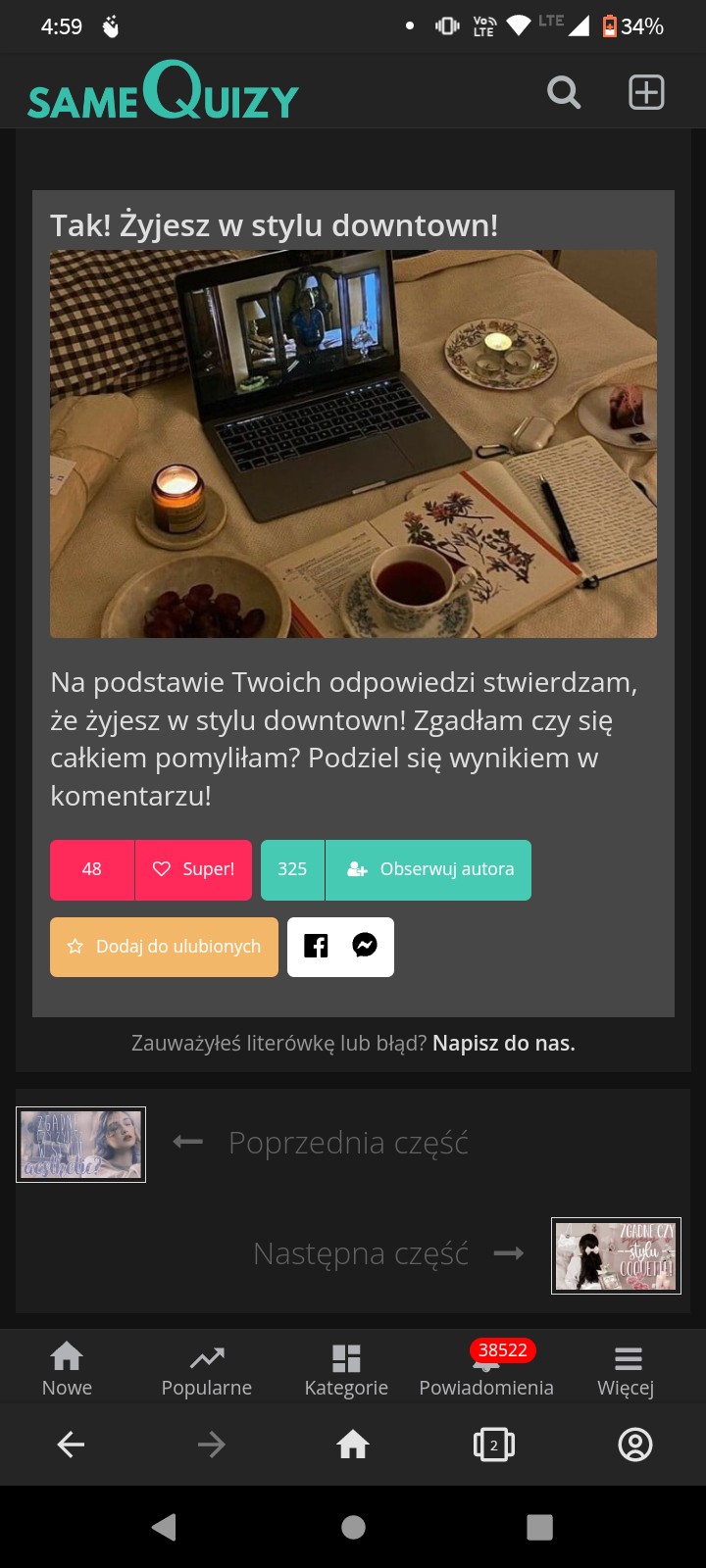Switch to the Popularne tab
Image resolution: width=706 pixels, height=1568 pixels.
click(207, 1368)
